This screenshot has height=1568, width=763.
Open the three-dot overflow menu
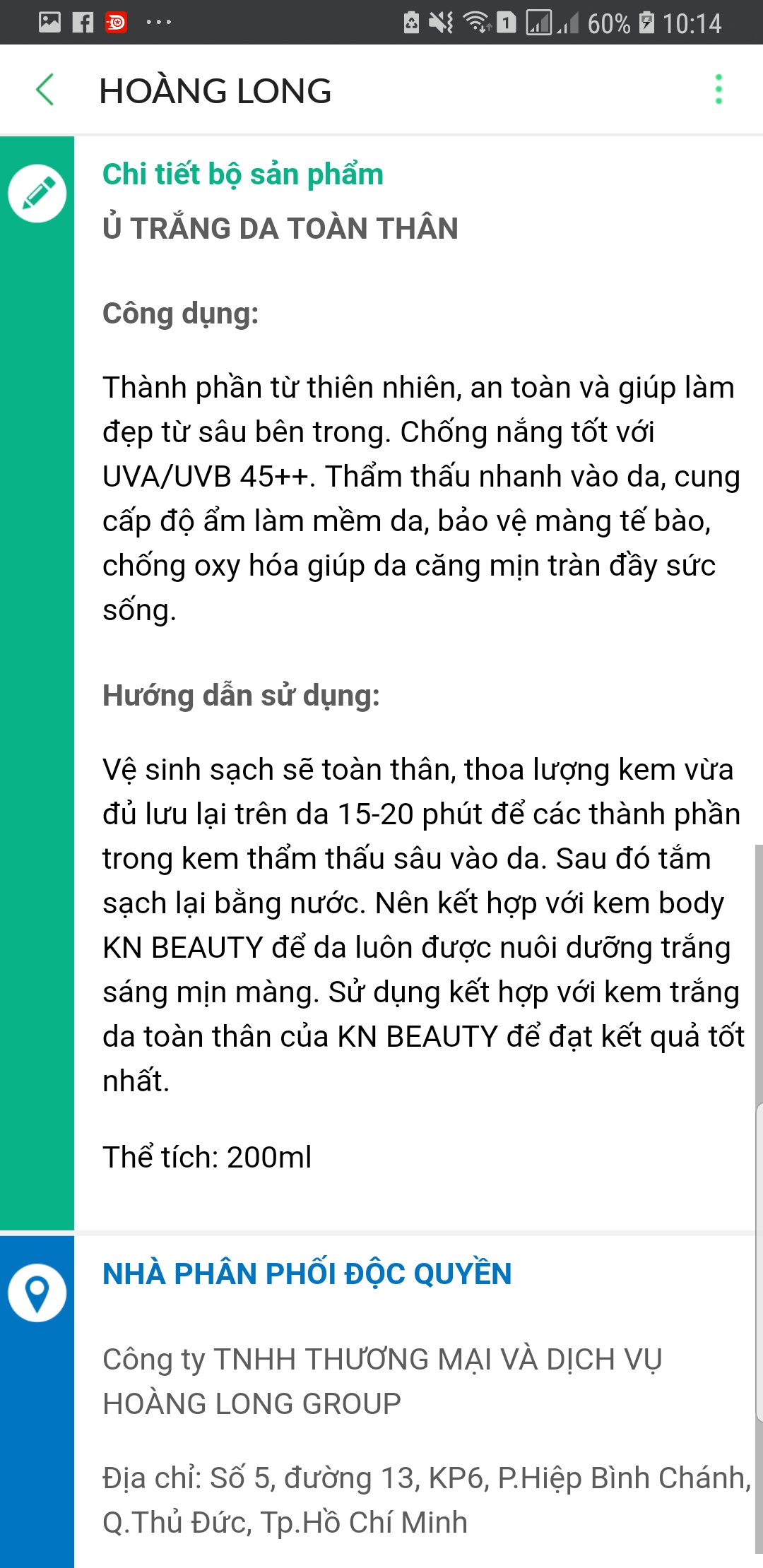coord(718,90)
